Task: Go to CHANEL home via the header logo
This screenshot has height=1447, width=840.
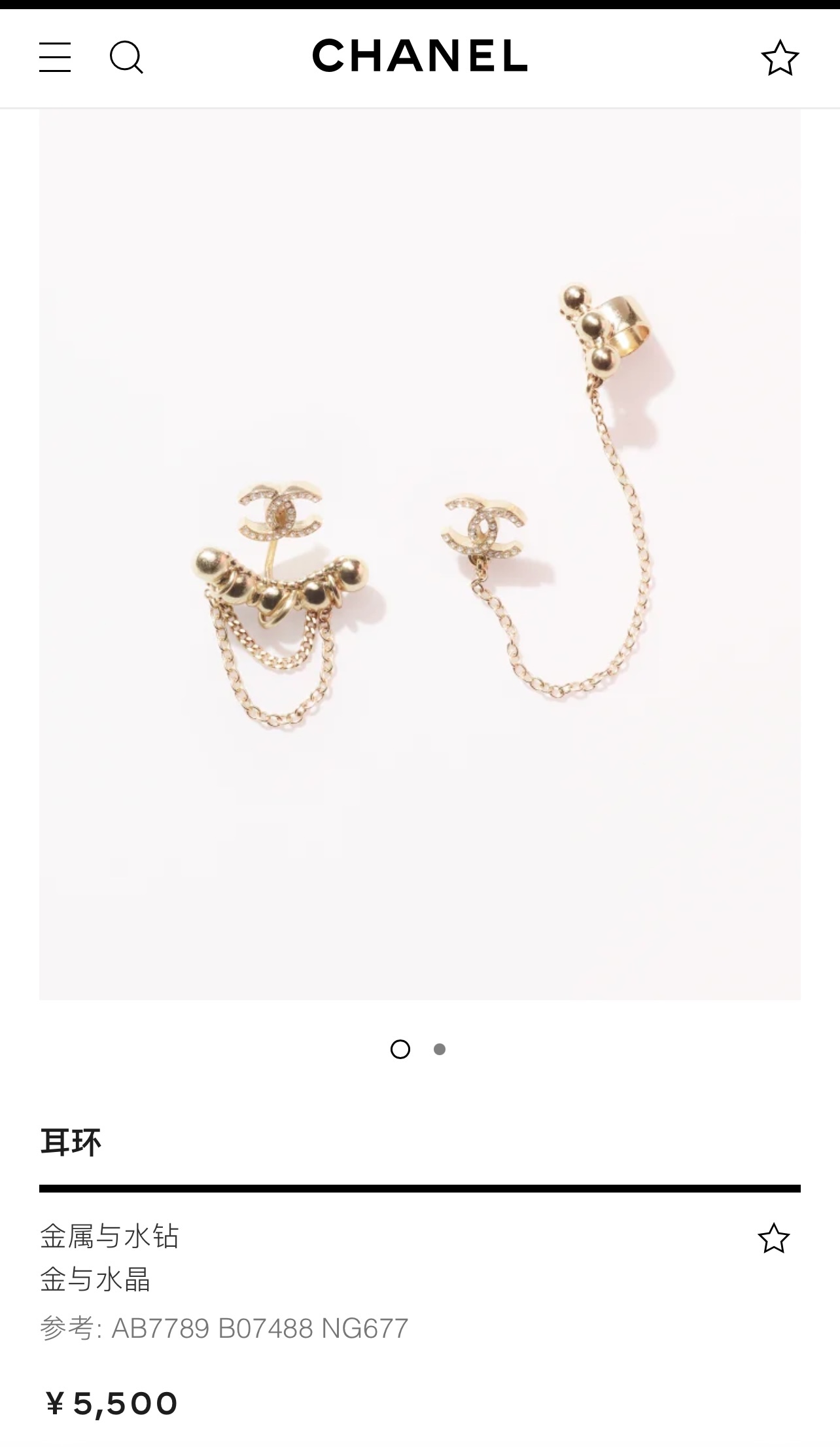Action: click(x=420, y=55)
